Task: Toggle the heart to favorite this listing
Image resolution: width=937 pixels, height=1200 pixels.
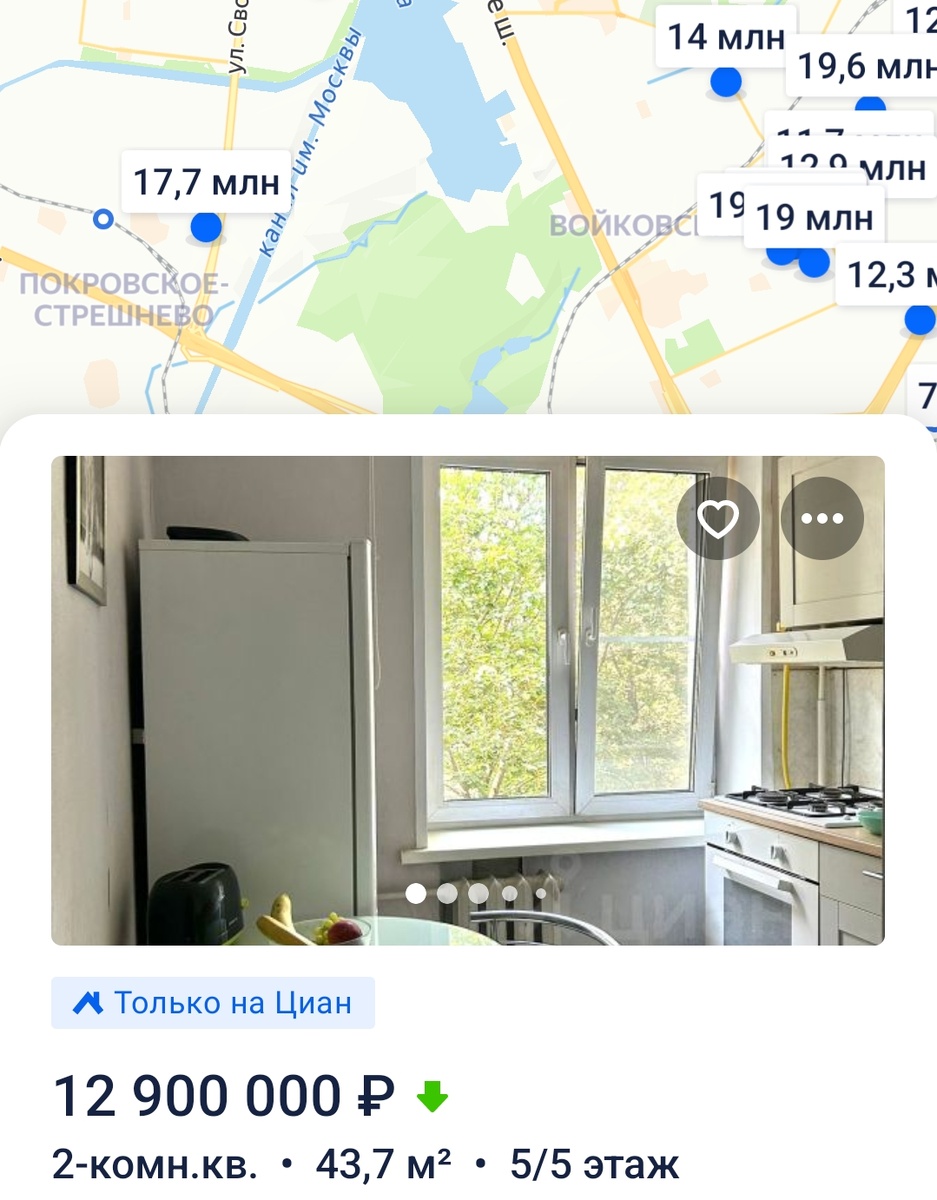Action: pyautogui.click(x=718, y=517)
